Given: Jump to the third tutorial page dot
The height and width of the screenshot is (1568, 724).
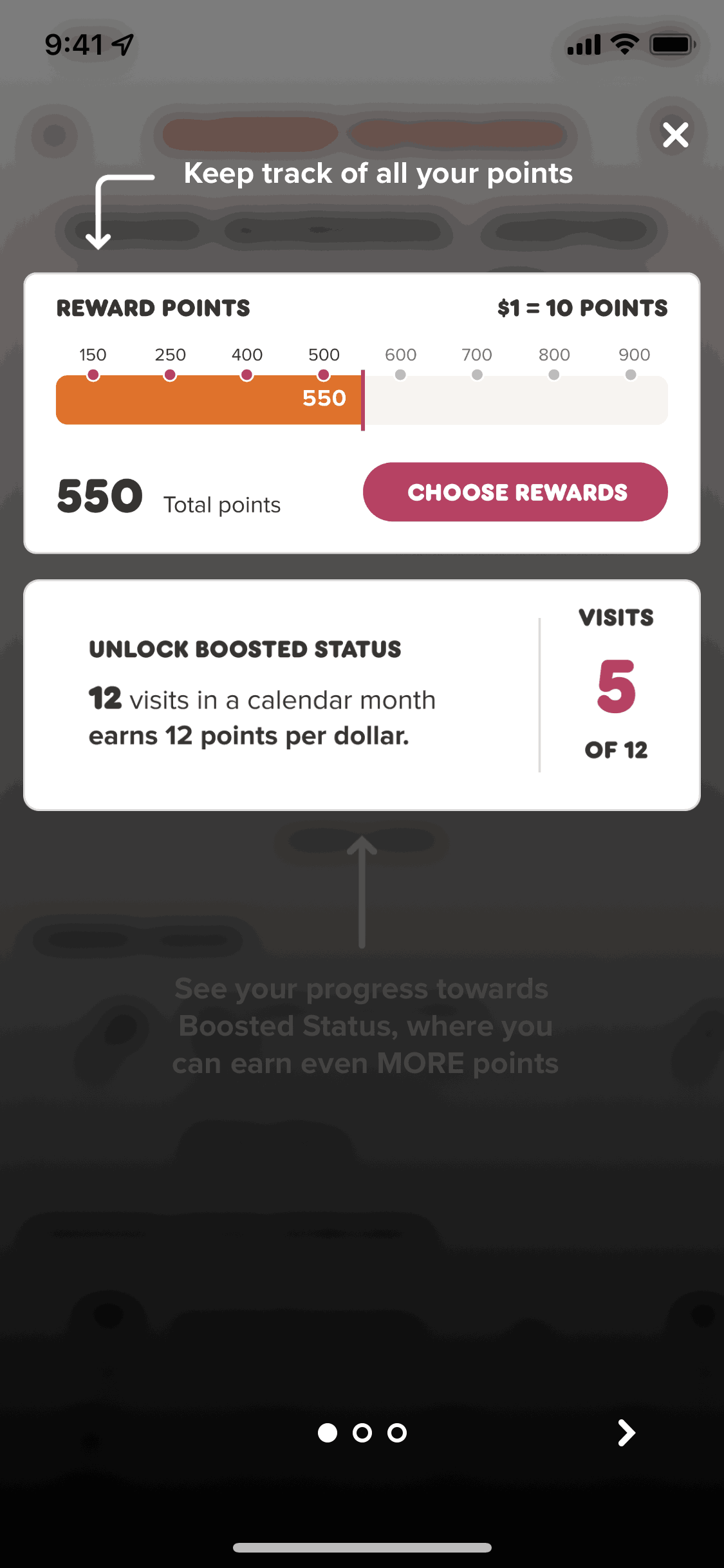Looking at the screenshot, I should (x=397, y=1433).
